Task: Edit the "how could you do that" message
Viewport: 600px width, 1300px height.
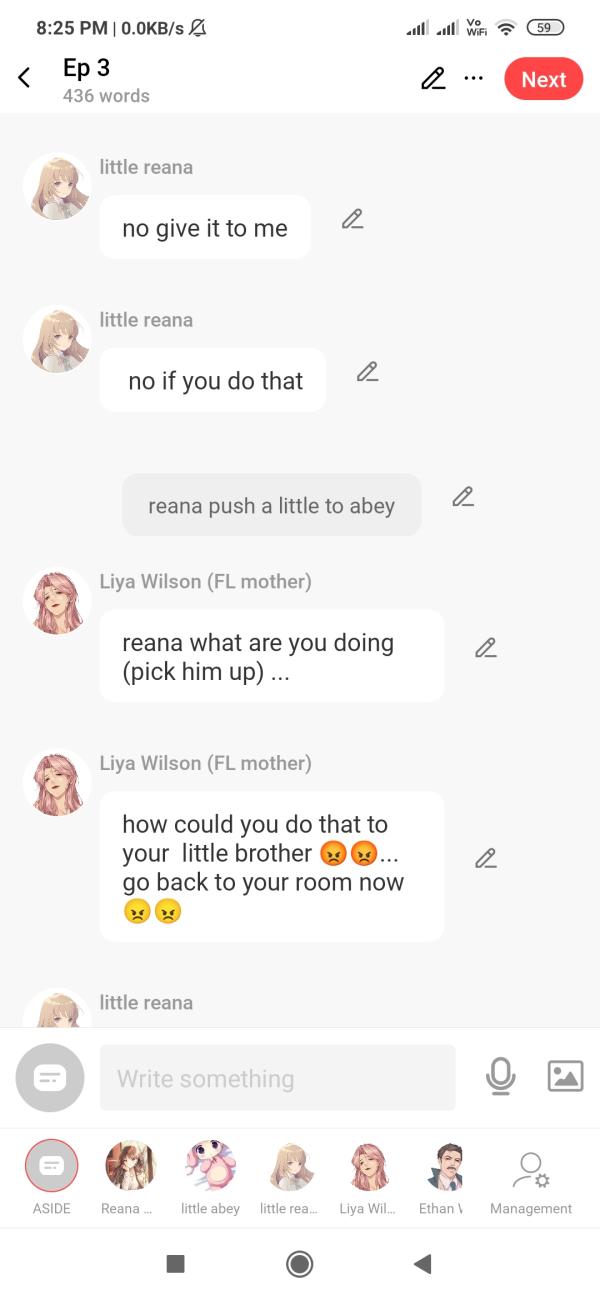Action: (x=486, y=858)
